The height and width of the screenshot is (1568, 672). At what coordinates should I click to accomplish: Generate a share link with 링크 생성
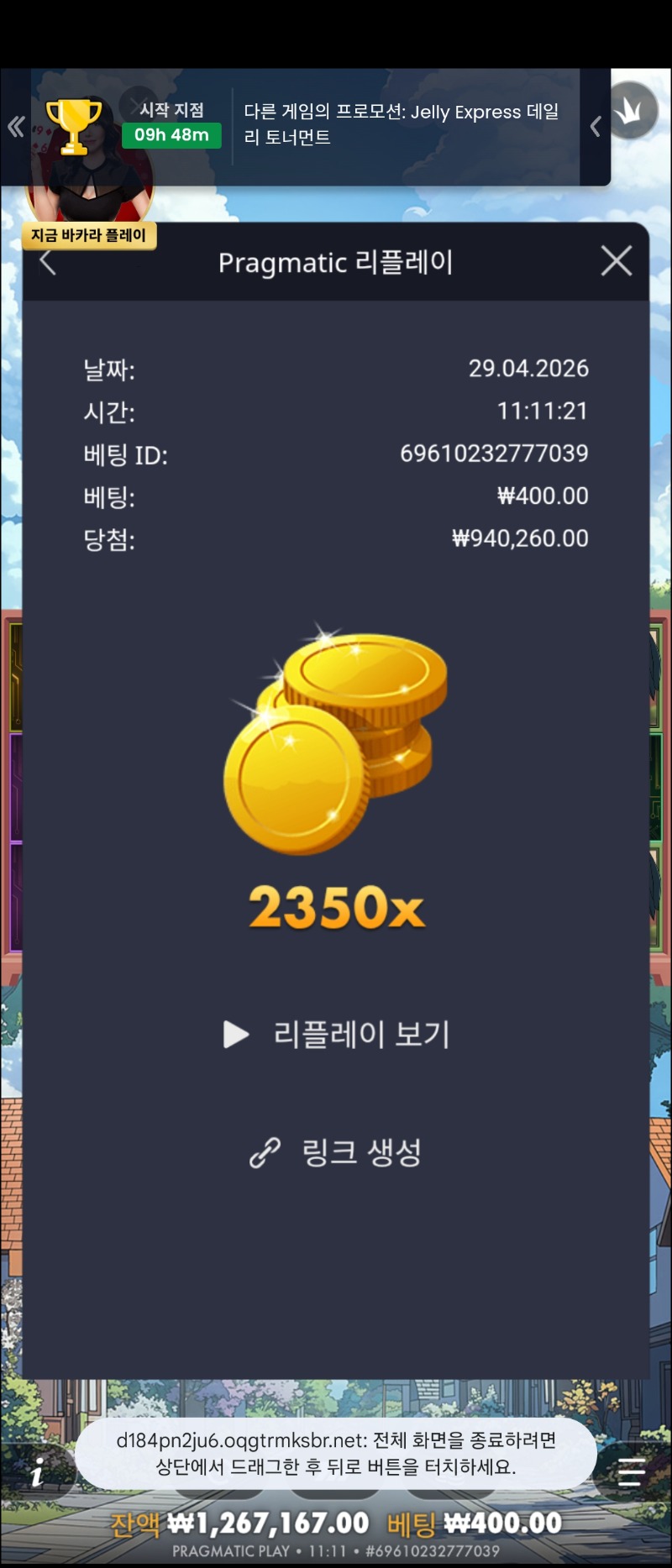point(338,1151)
